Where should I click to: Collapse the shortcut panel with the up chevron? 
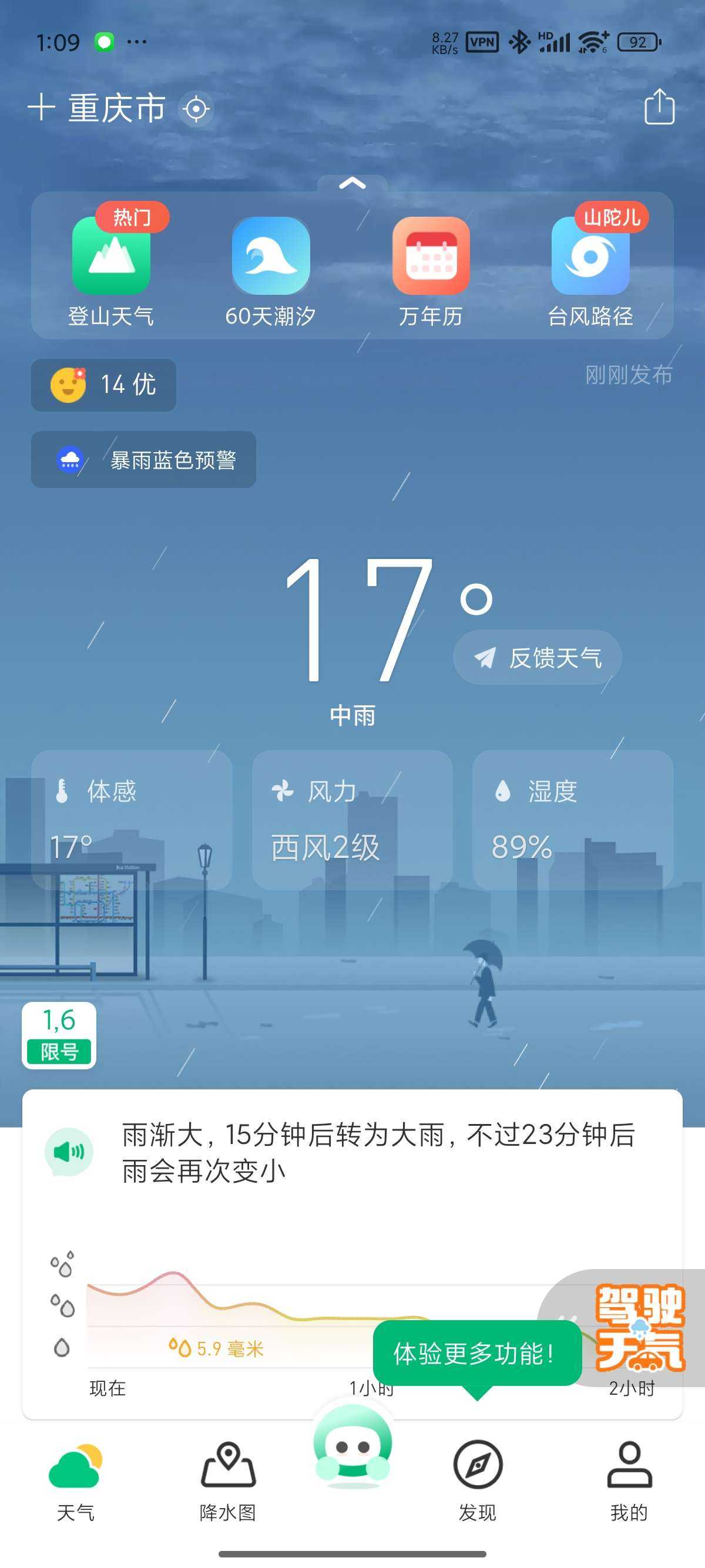pos(352,183)
